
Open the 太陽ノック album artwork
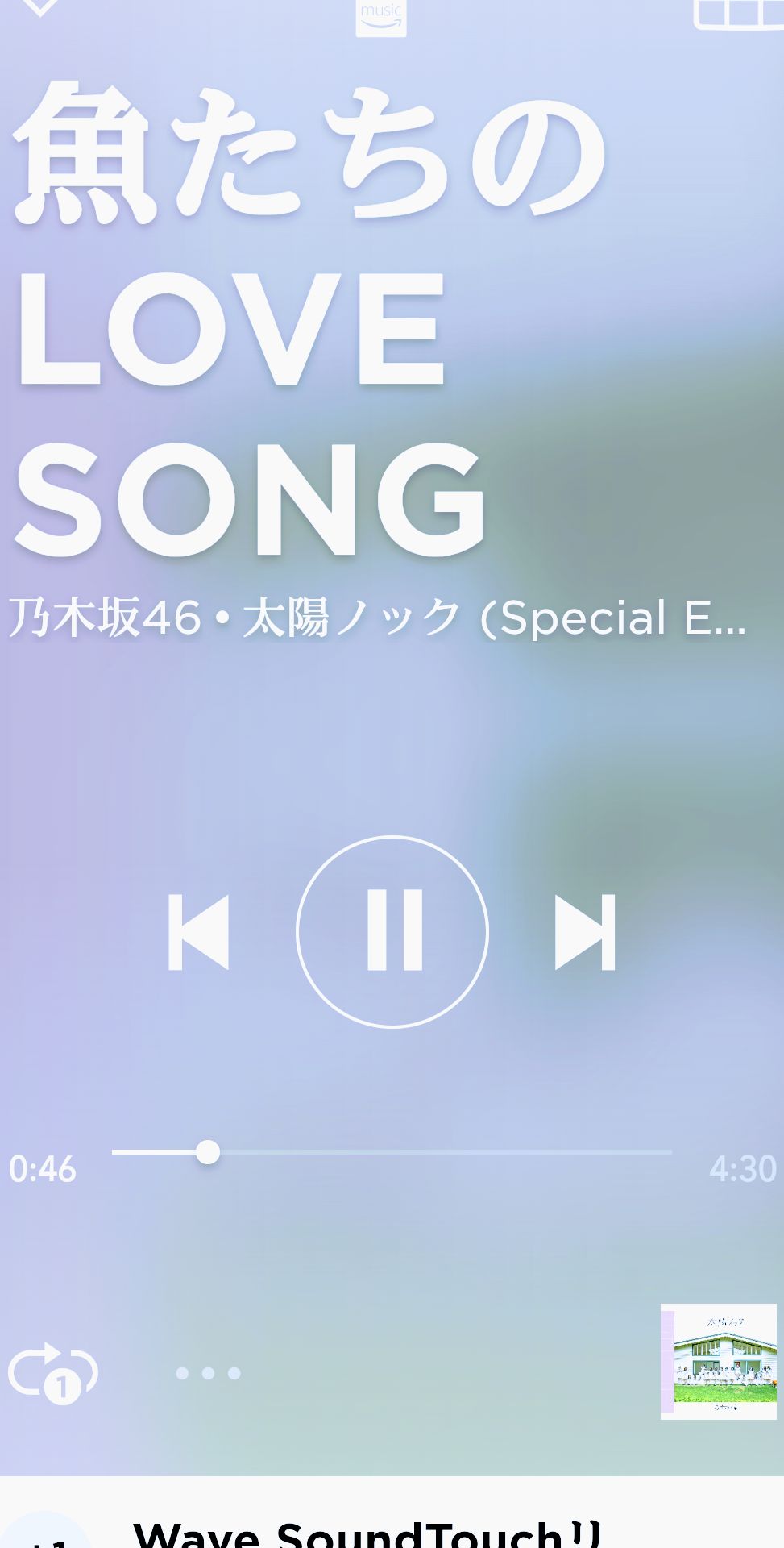719,1362
